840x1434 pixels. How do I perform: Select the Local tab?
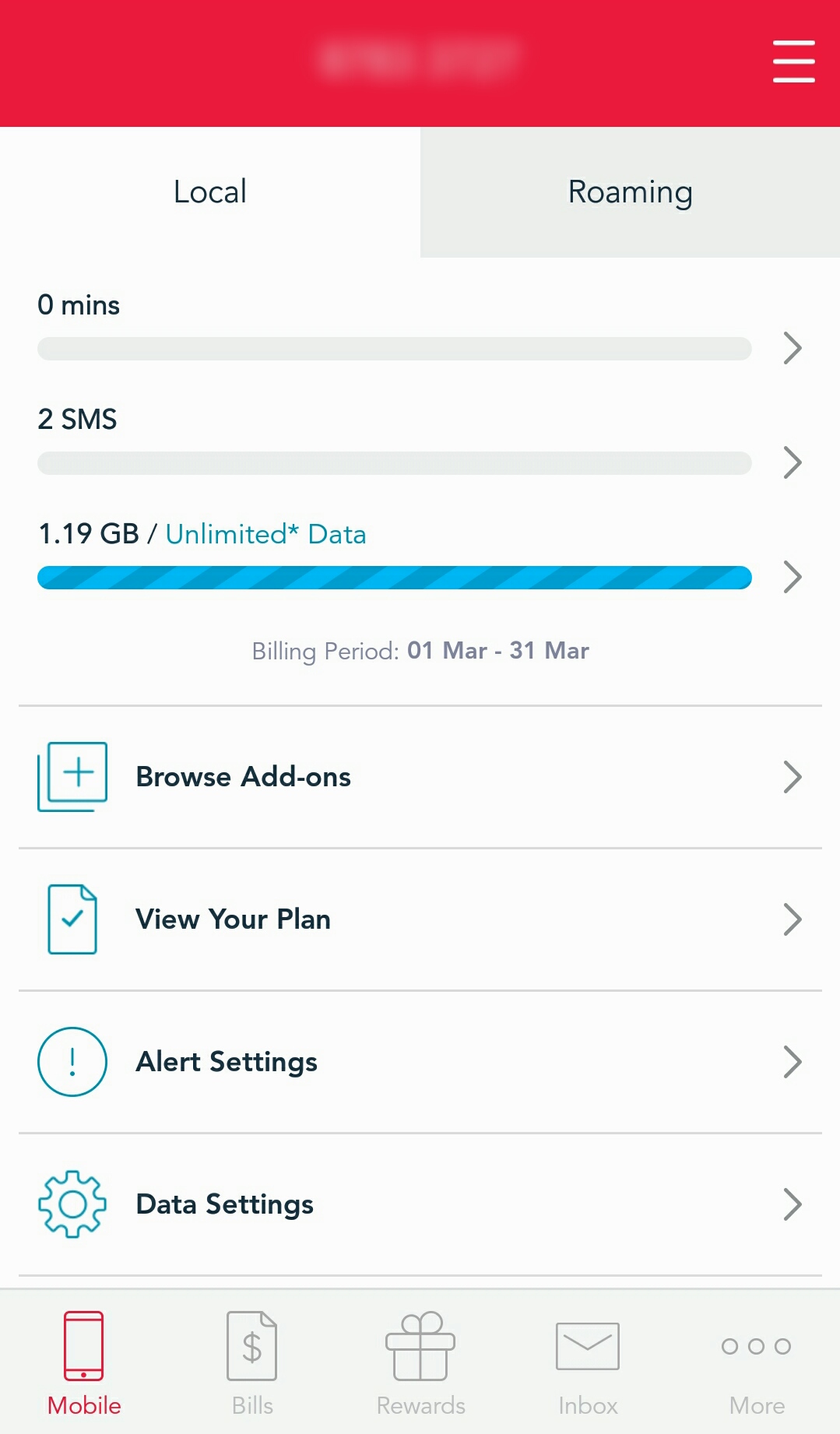pos(210,192)
